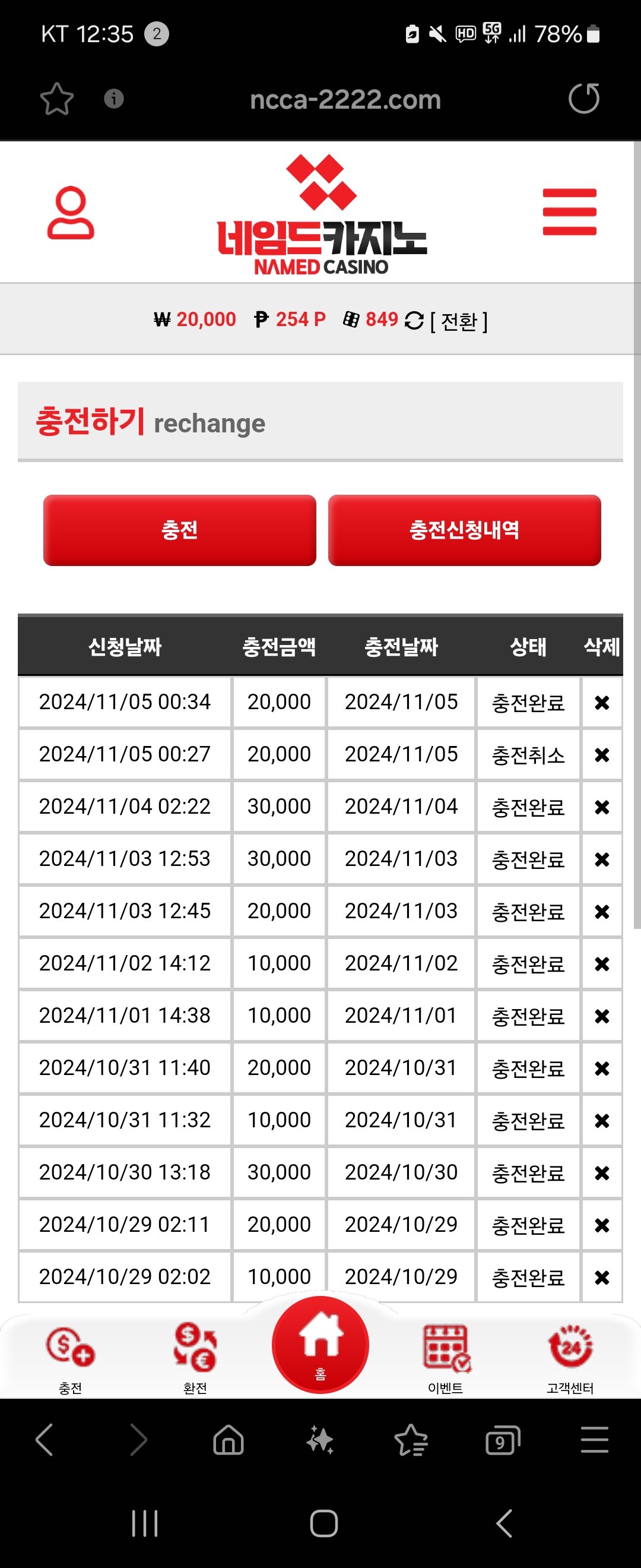The width and height of the screenshot is (641, 1568).
Task: Open the 이벤트 events tab
Action: coord(446,1357)
